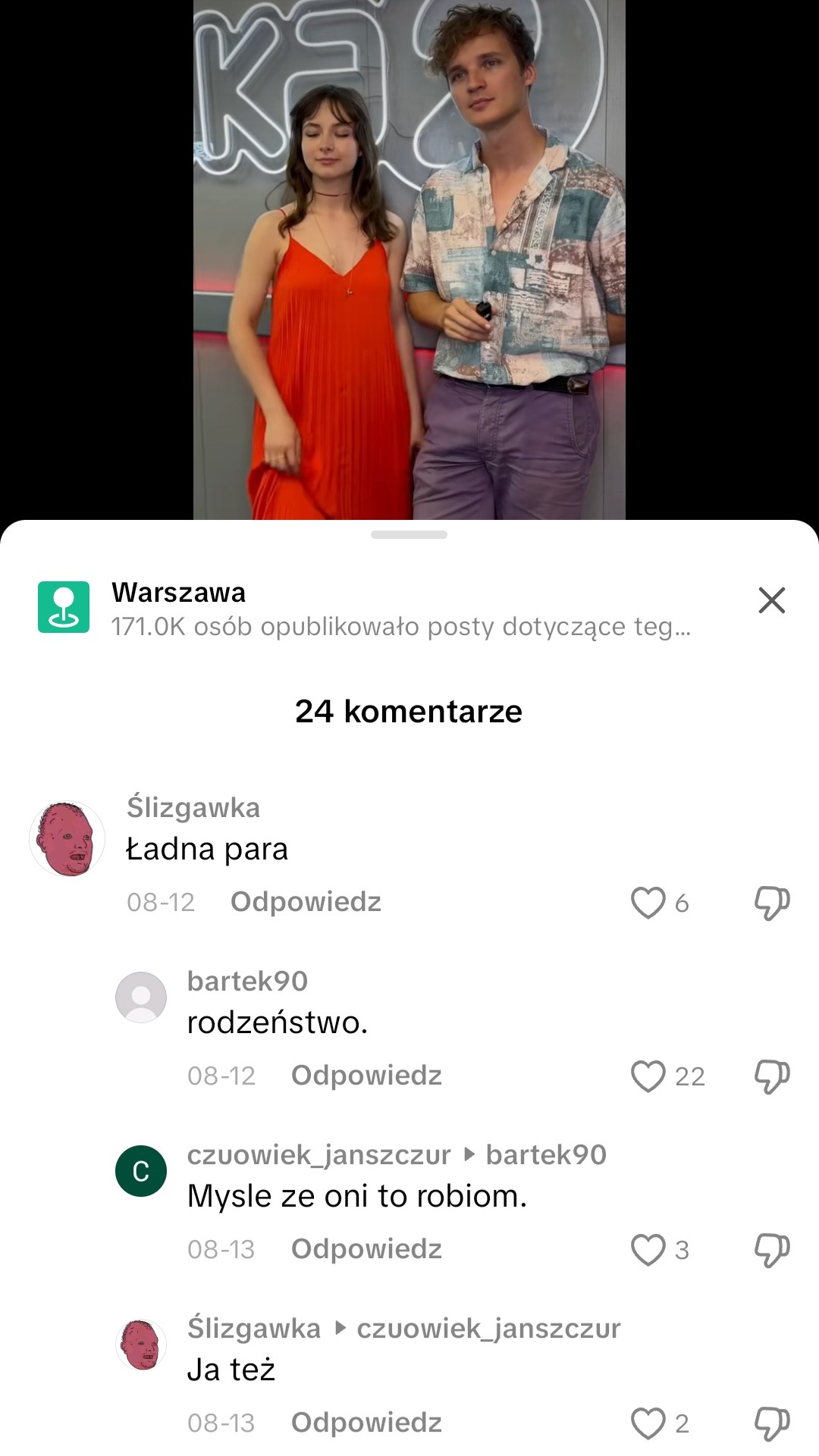Reply to bartek90's "rodzeństwo." comment
This screenshot has height=1456, width=819.
coord(366,1076)
